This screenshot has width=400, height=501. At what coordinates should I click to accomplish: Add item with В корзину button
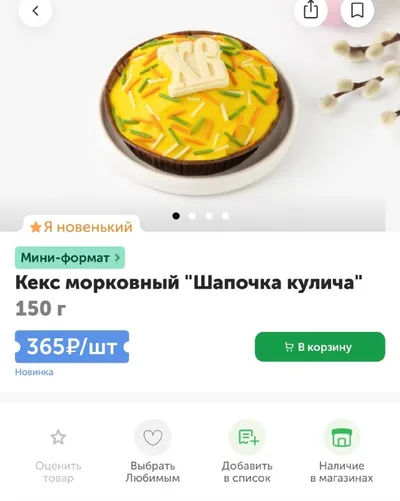pos(320,347)
